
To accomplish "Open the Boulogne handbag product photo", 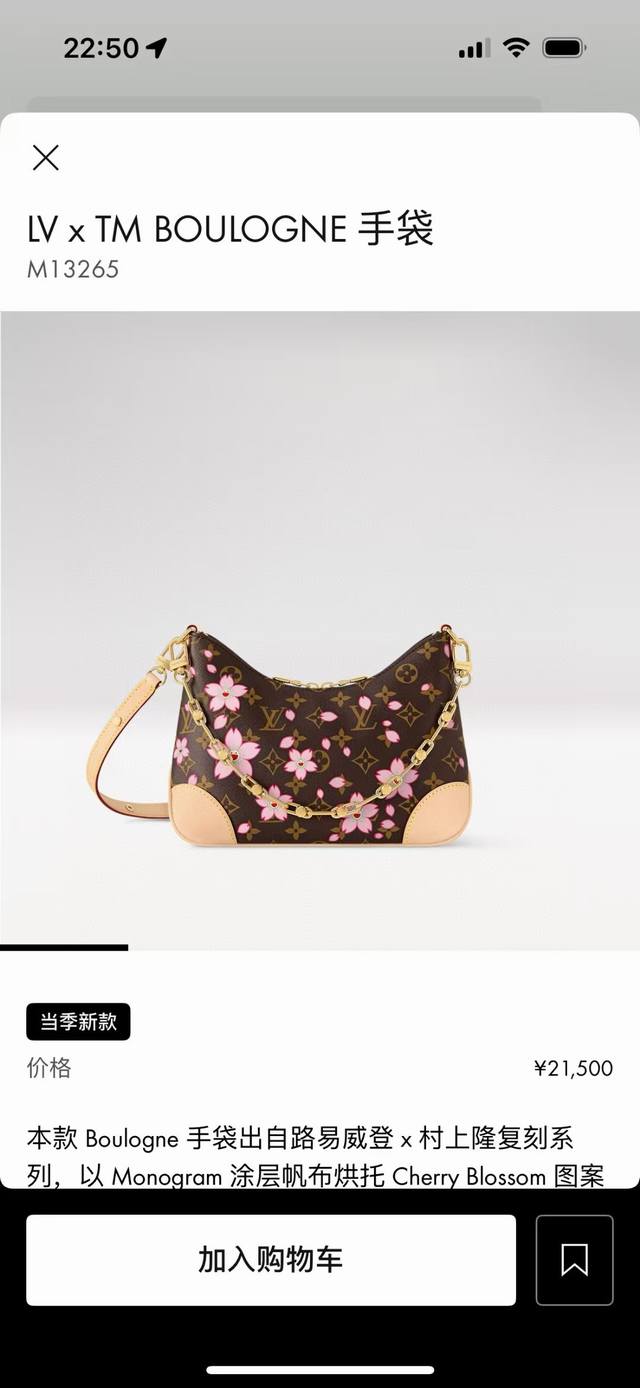I will (320, 735).
